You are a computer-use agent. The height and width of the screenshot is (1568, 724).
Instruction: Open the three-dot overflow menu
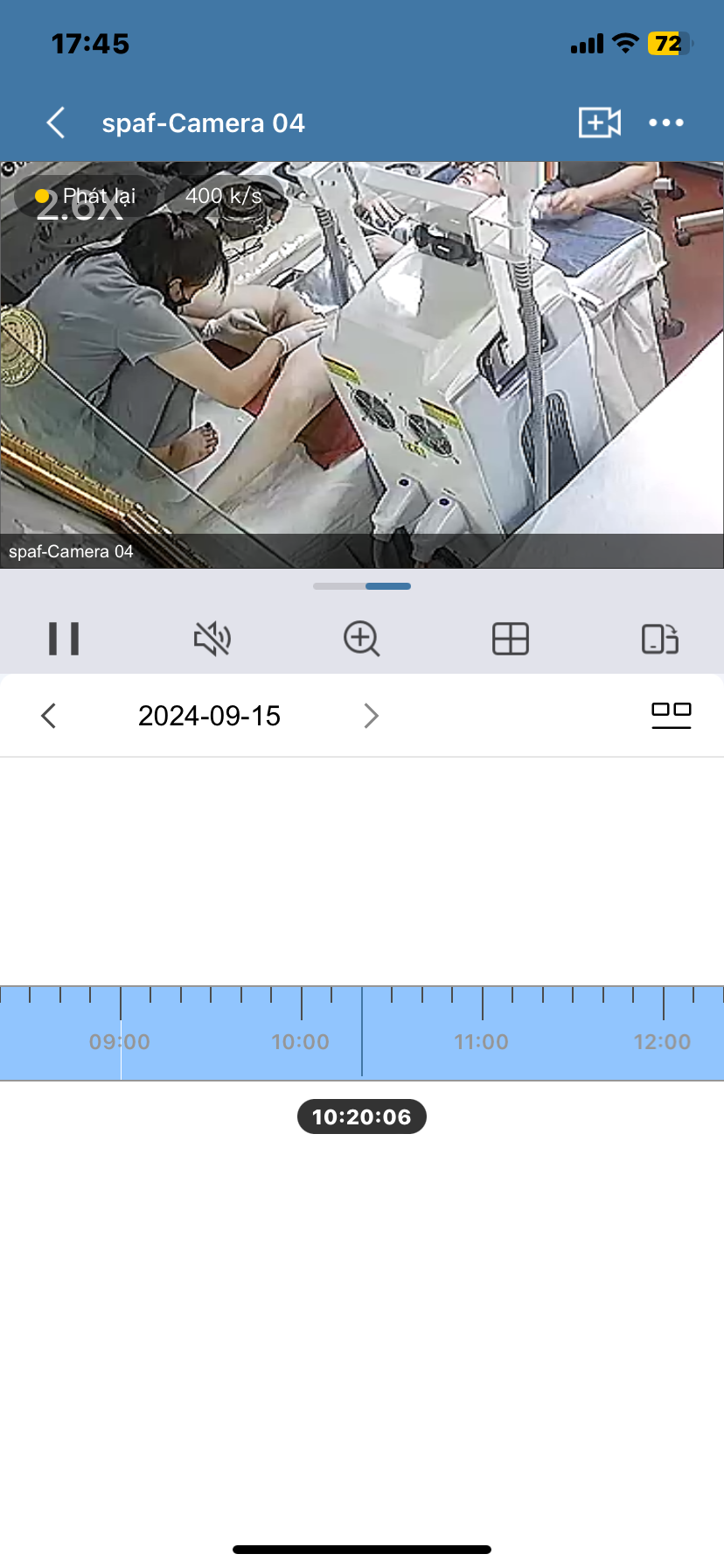click(x=666, y=122)
